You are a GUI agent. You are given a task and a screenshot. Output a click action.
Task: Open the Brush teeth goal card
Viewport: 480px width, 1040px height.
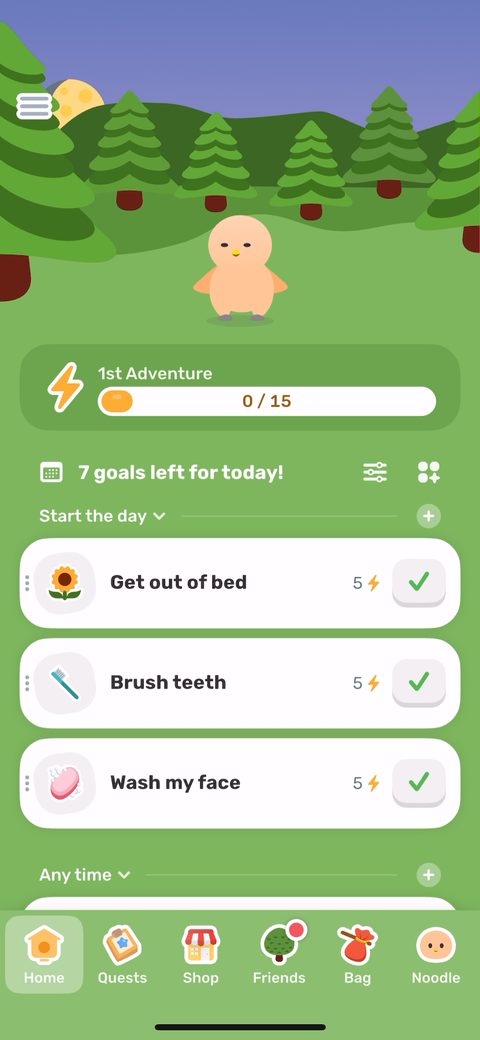click(240, 683)
